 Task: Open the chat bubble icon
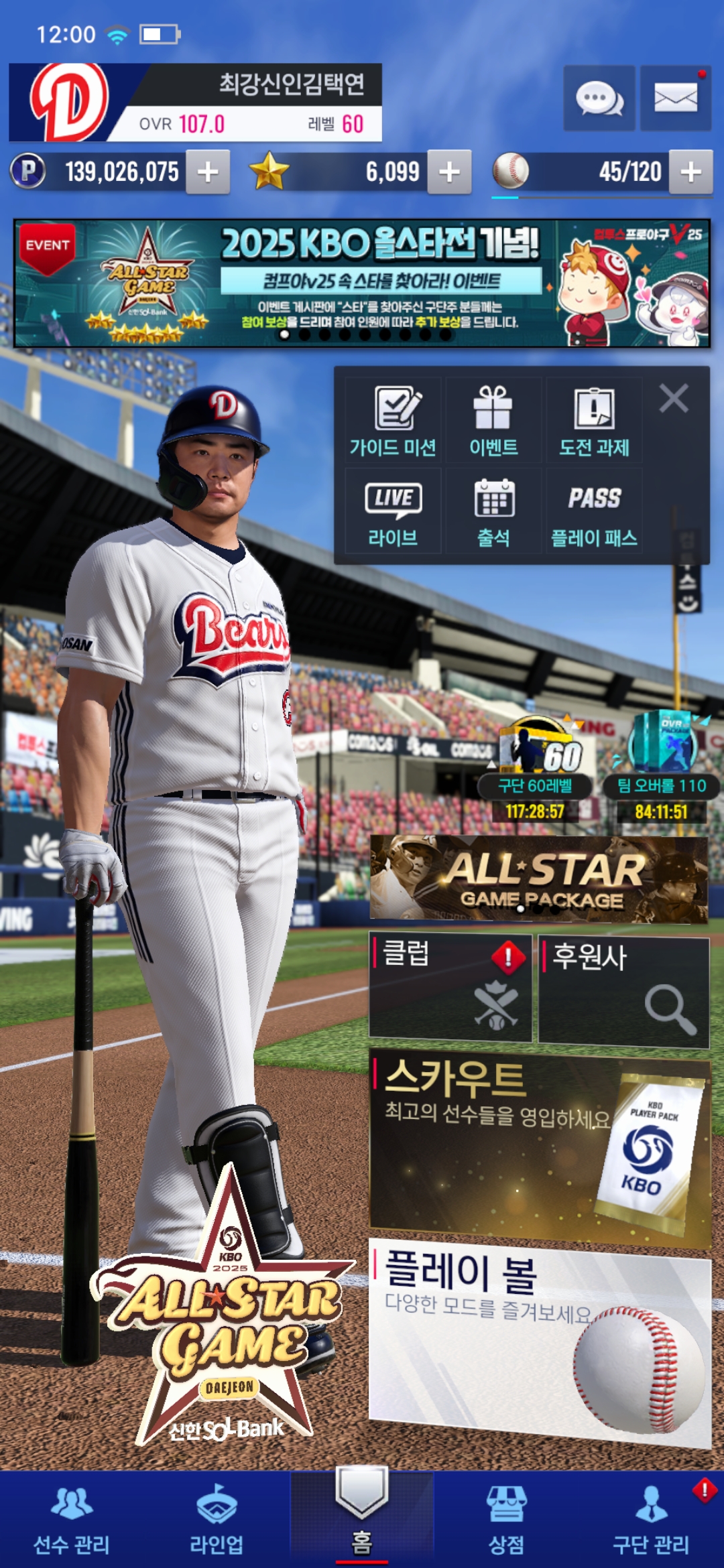pos(599,99)
